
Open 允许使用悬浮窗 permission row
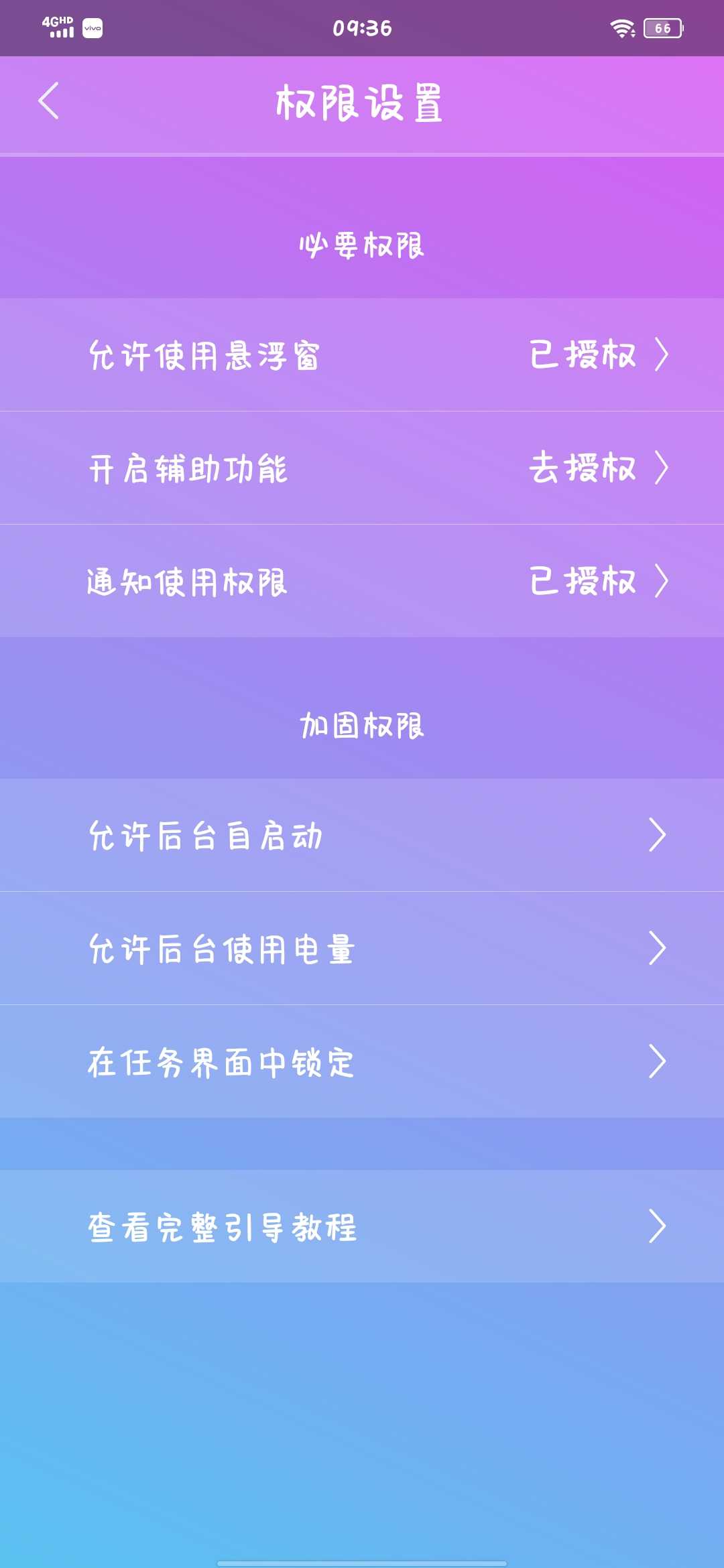[362, 354]
